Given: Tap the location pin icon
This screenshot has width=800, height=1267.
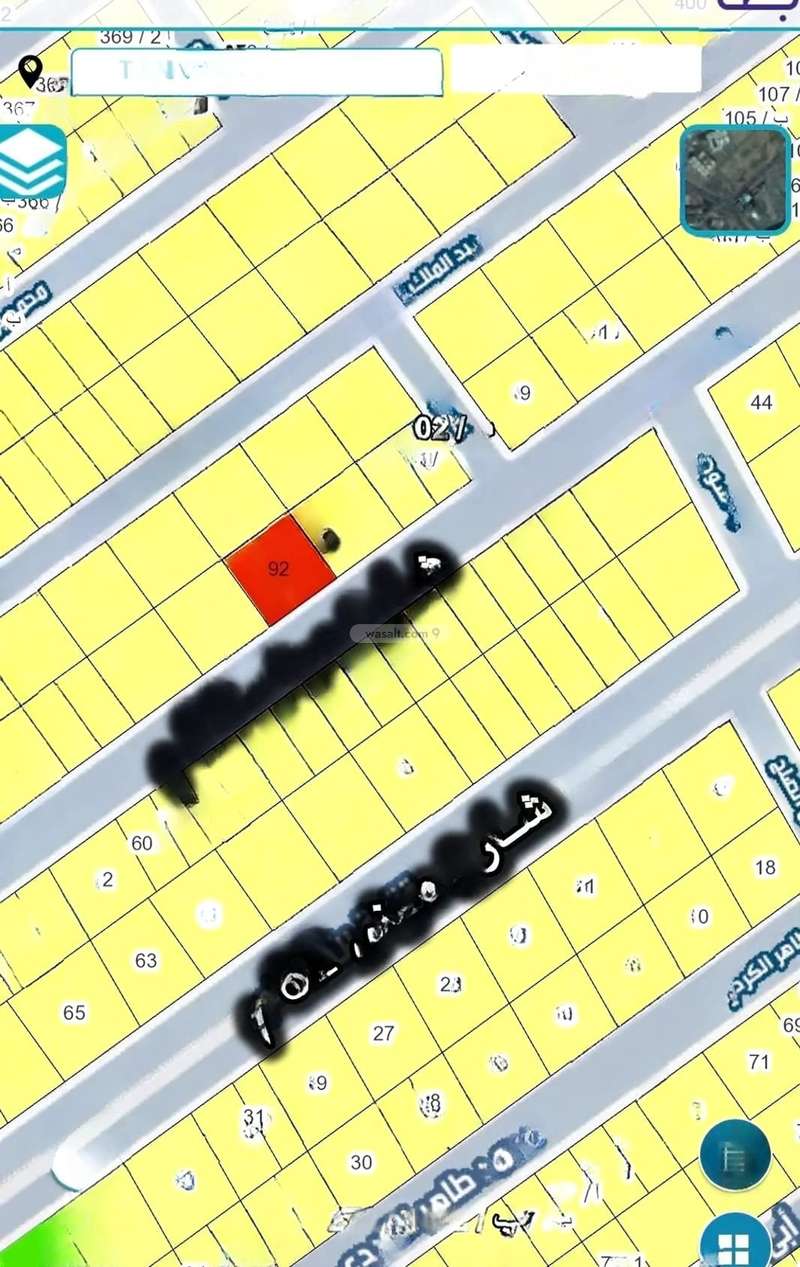Looking at the screenshot, I should (x=30, y=70).
